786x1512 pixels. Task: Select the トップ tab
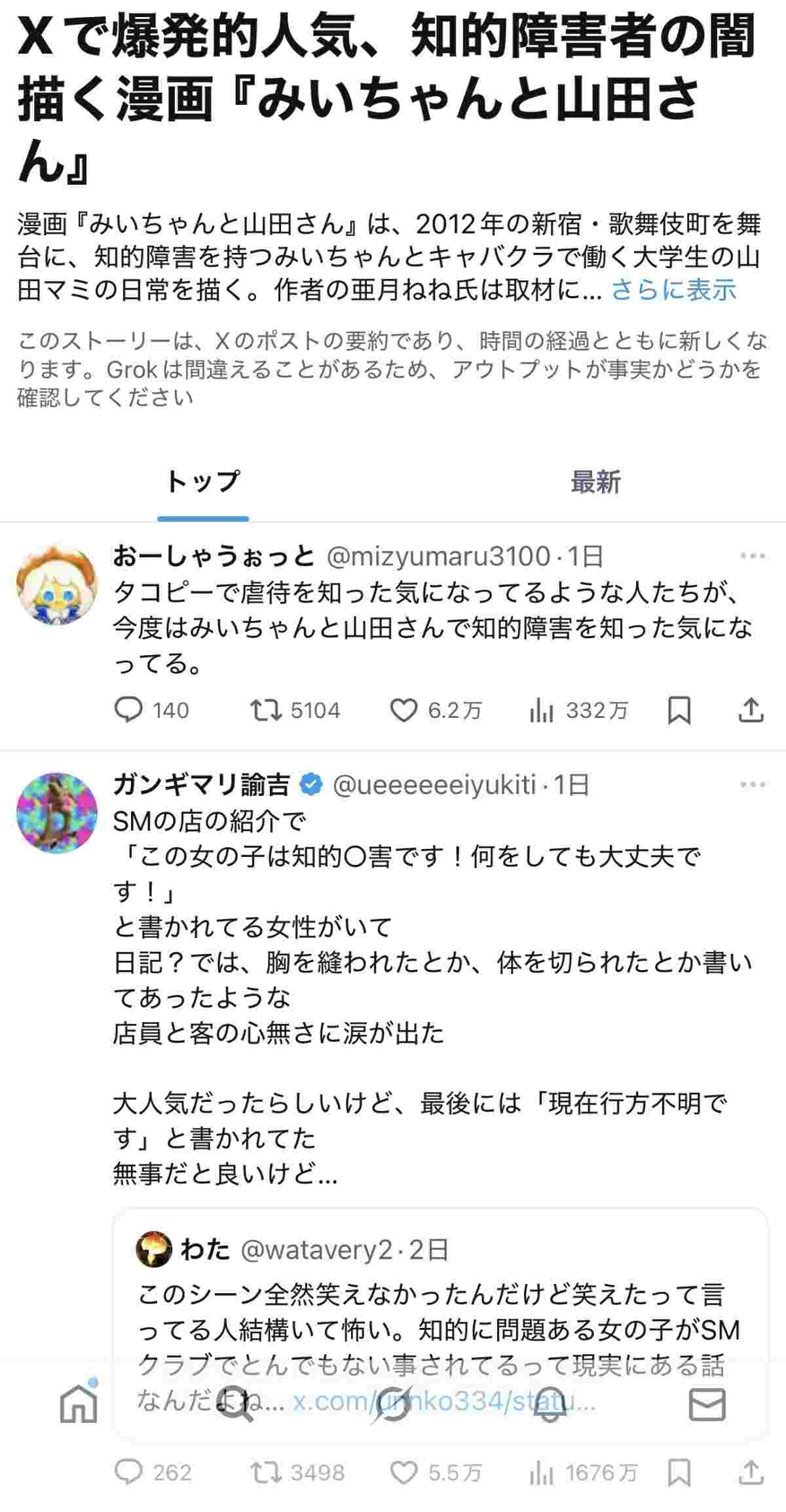pos(203,482)
